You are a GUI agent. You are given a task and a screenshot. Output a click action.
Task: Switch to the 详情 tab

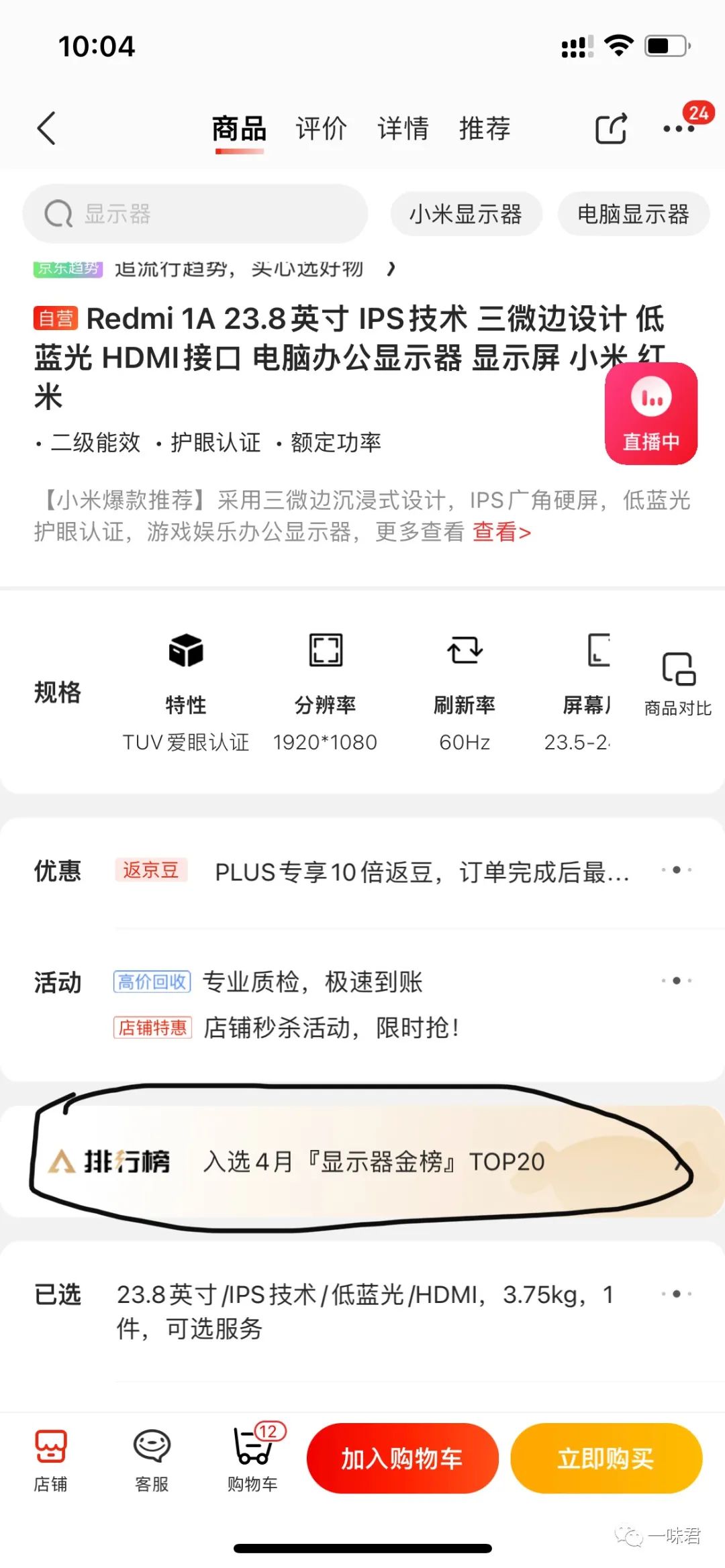[x=403, y=128]
